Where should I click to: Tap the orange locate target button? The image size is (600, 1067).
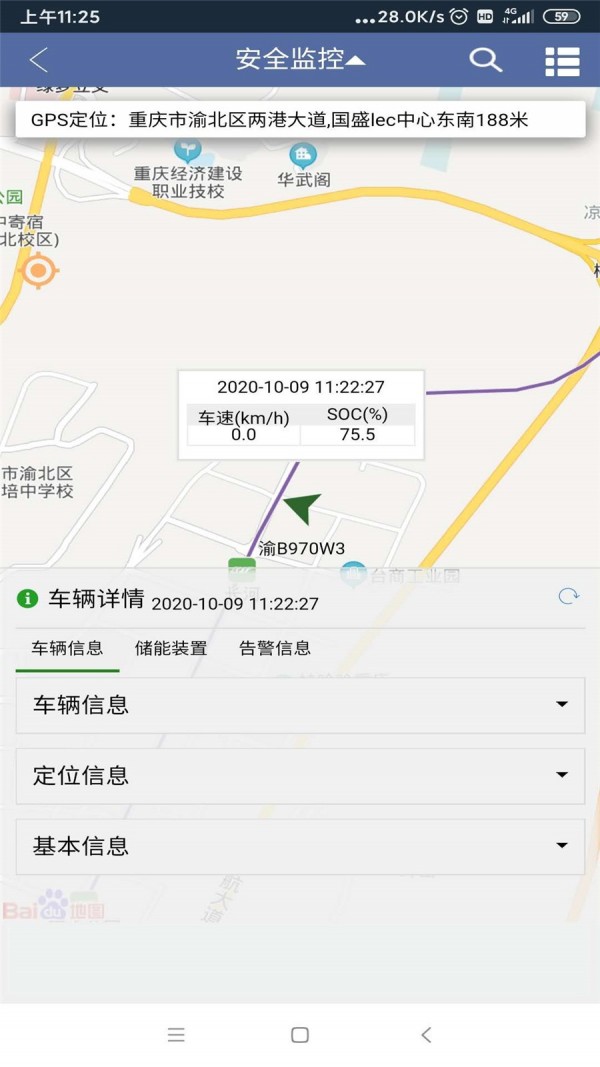point(38,271)
